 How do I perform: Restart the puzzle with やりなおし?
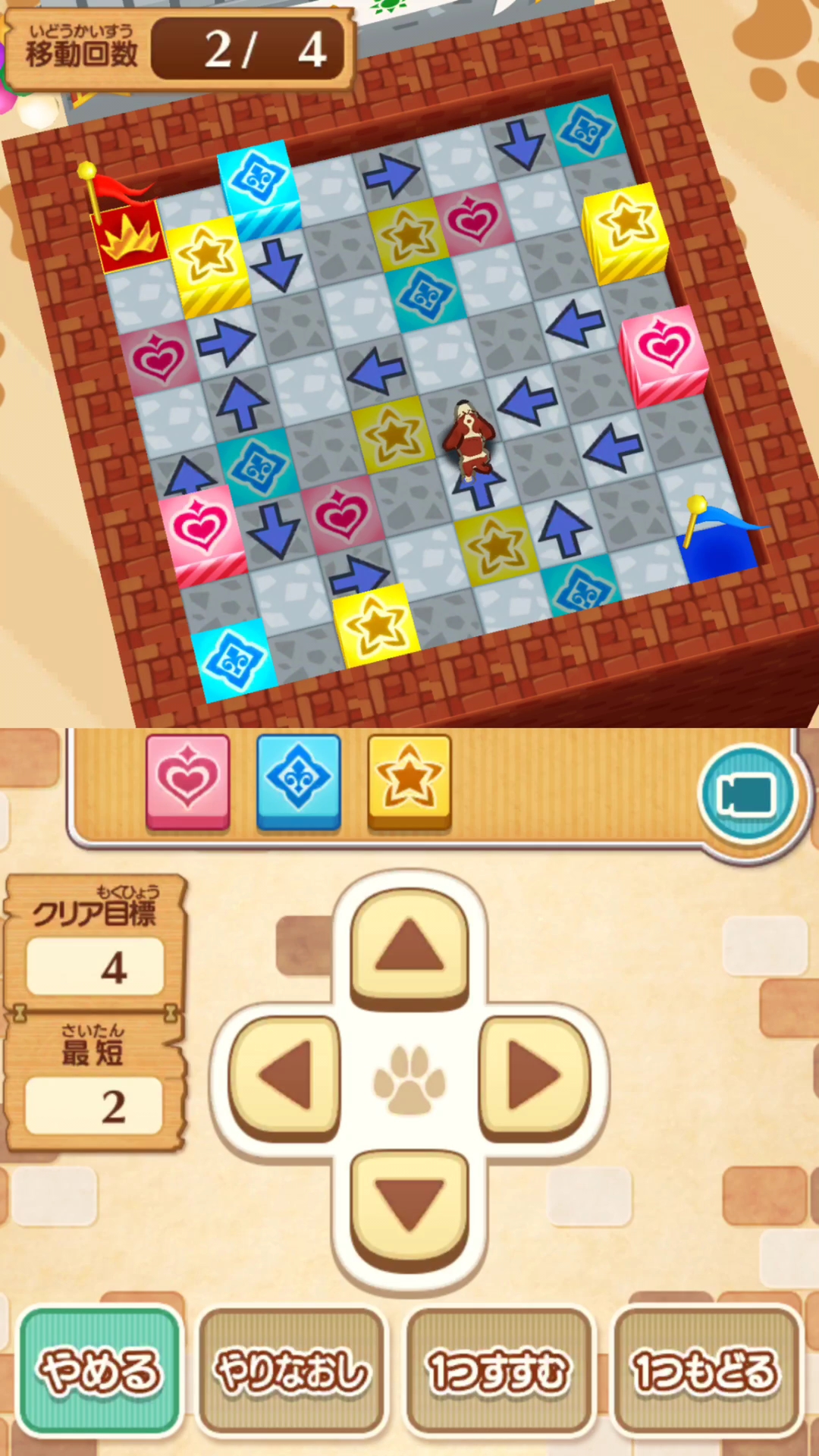(292, 1371)
